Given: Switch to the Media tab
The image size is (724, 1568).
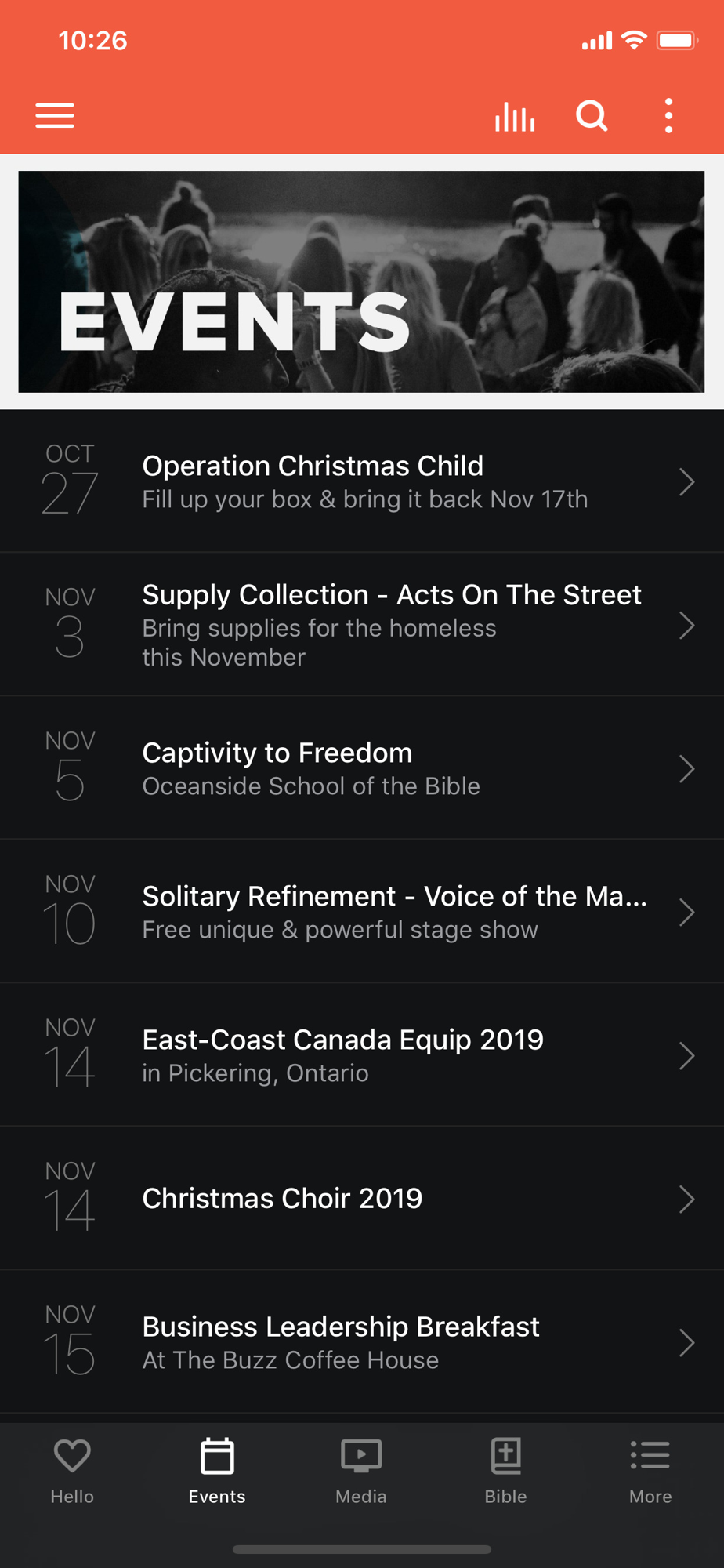Looking at the screenshot, I should point(361,1472).
